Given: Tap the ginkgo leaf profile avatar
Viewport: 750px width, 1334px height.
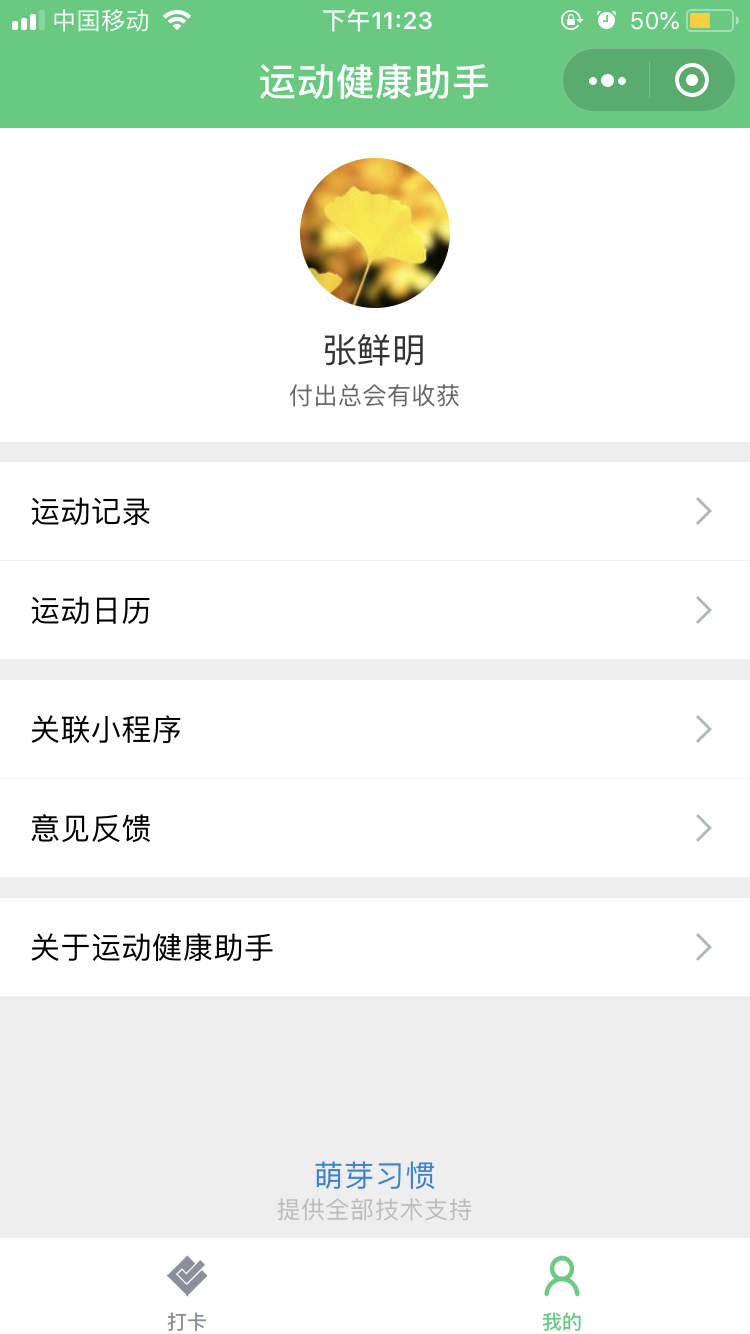Looking at the screenshot, I should [x=375, y=233].
